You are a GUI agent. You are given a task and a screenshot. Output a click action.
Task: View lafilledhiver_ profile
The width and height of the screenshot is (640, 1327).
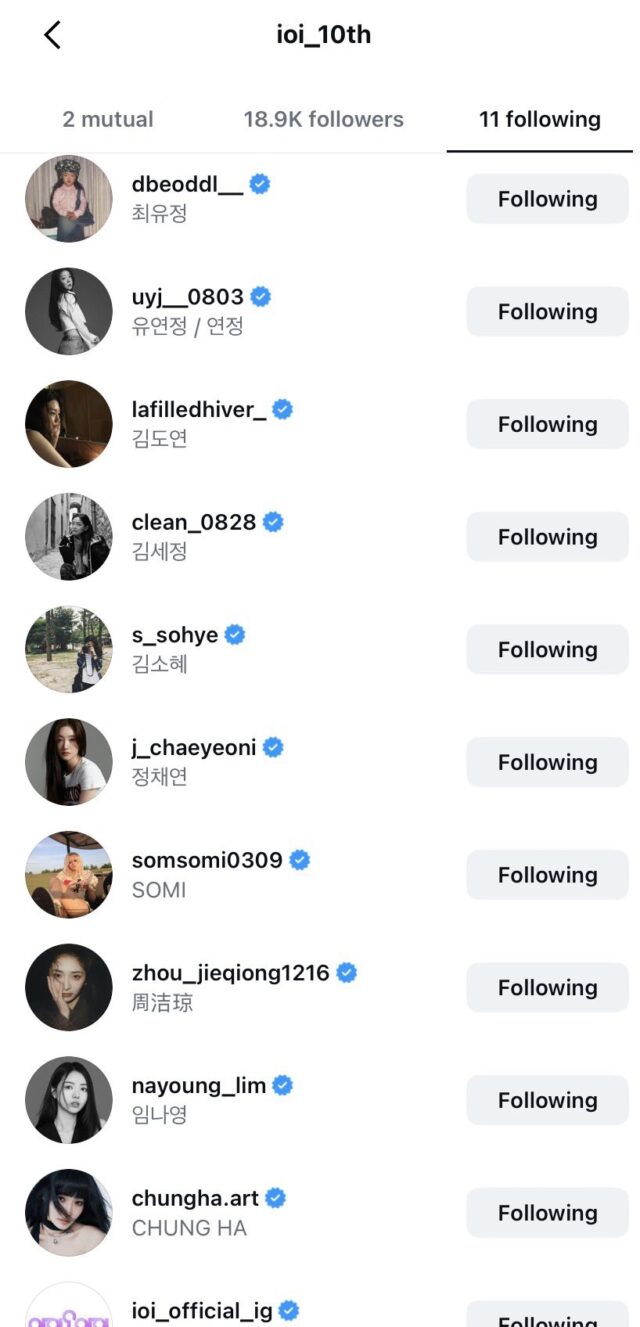point(198,410)
